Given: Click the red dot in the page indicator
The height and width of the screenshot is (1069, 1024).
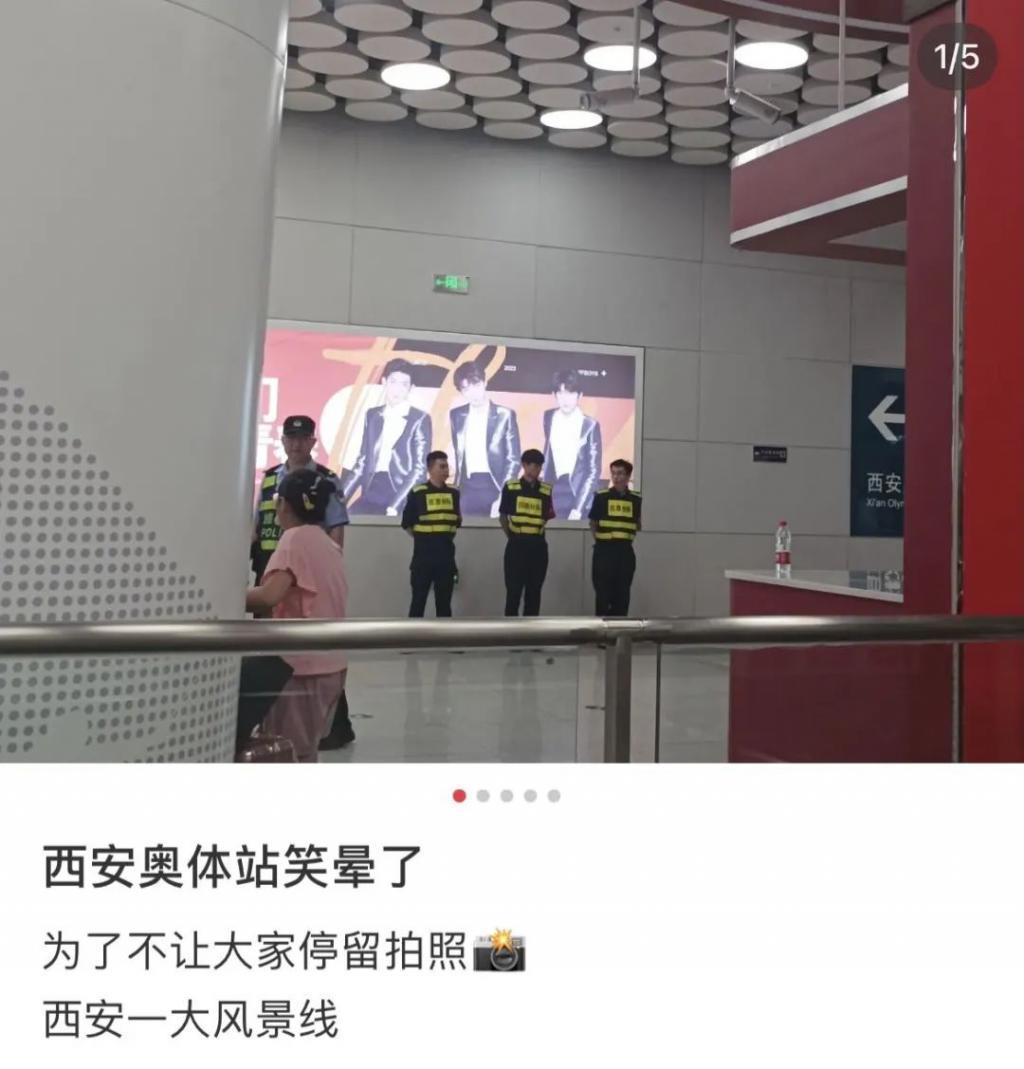Looking at the screenshot, I should pyautogui.click(x=459, y=793).
